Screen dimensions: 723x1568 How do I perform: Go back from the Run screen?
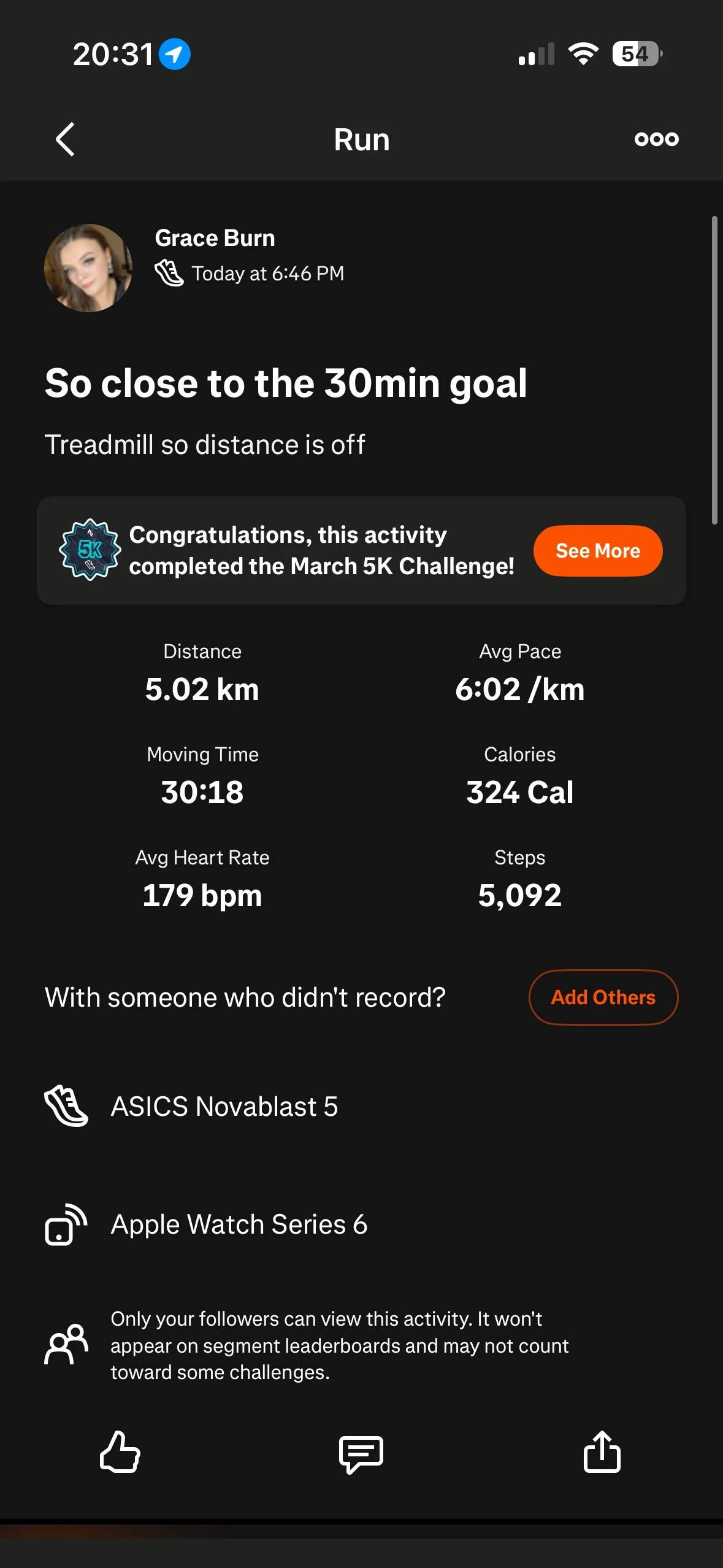click(x=65, y=139)
